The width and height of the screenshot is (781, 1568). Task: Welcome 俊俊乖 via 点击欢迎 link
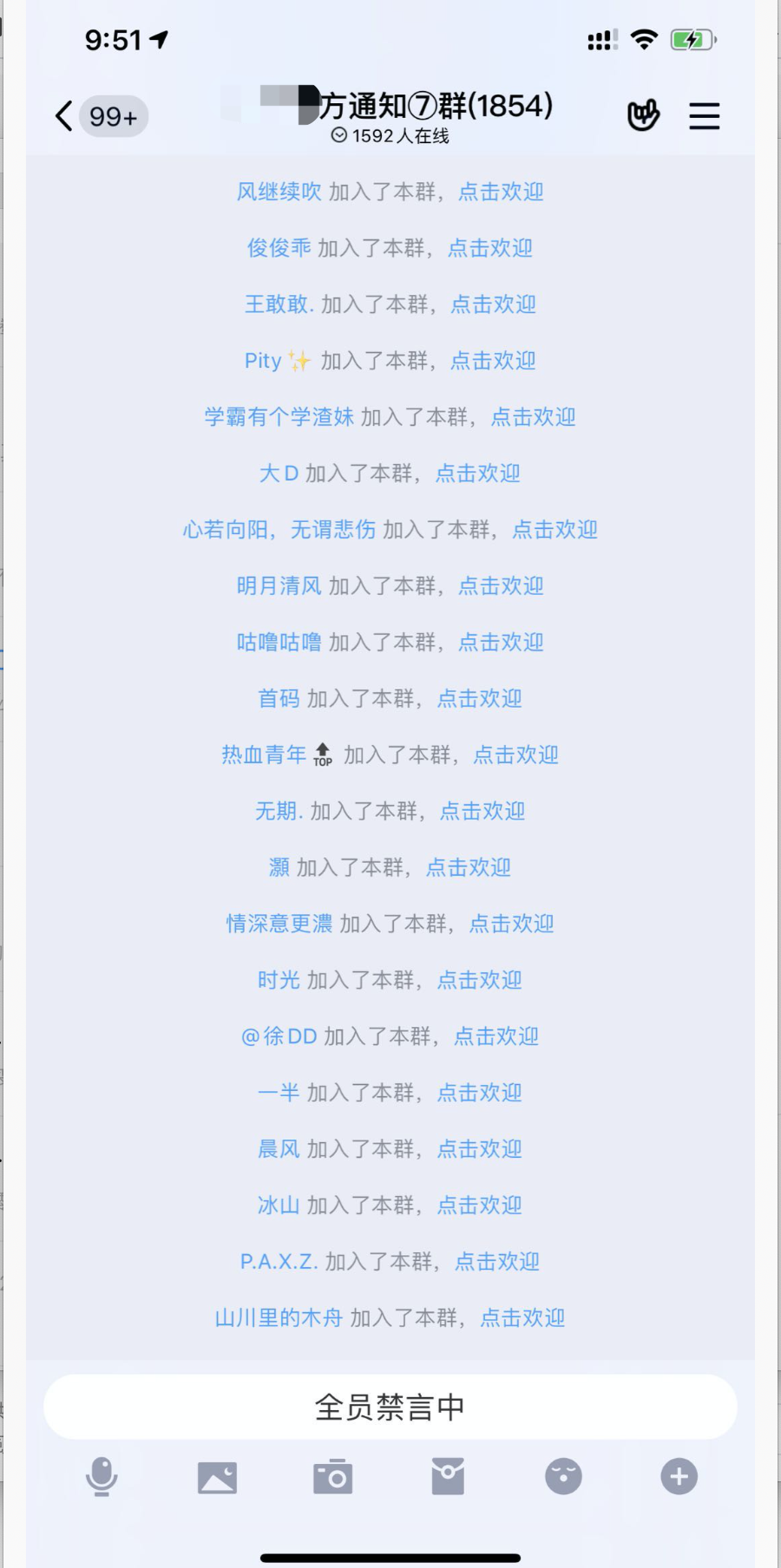(x=489, y=248)
